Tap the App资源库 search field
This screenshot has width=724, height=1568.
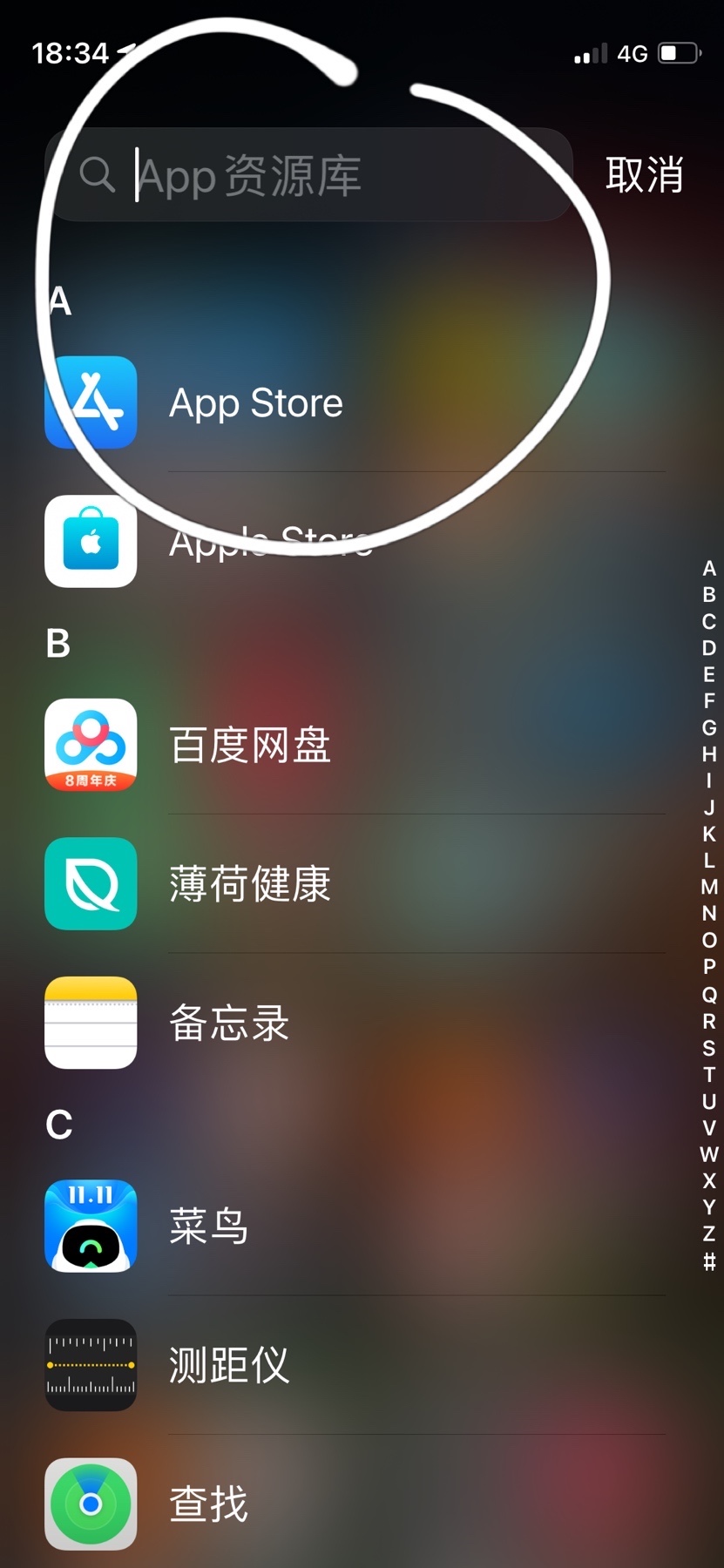[309, 175]
